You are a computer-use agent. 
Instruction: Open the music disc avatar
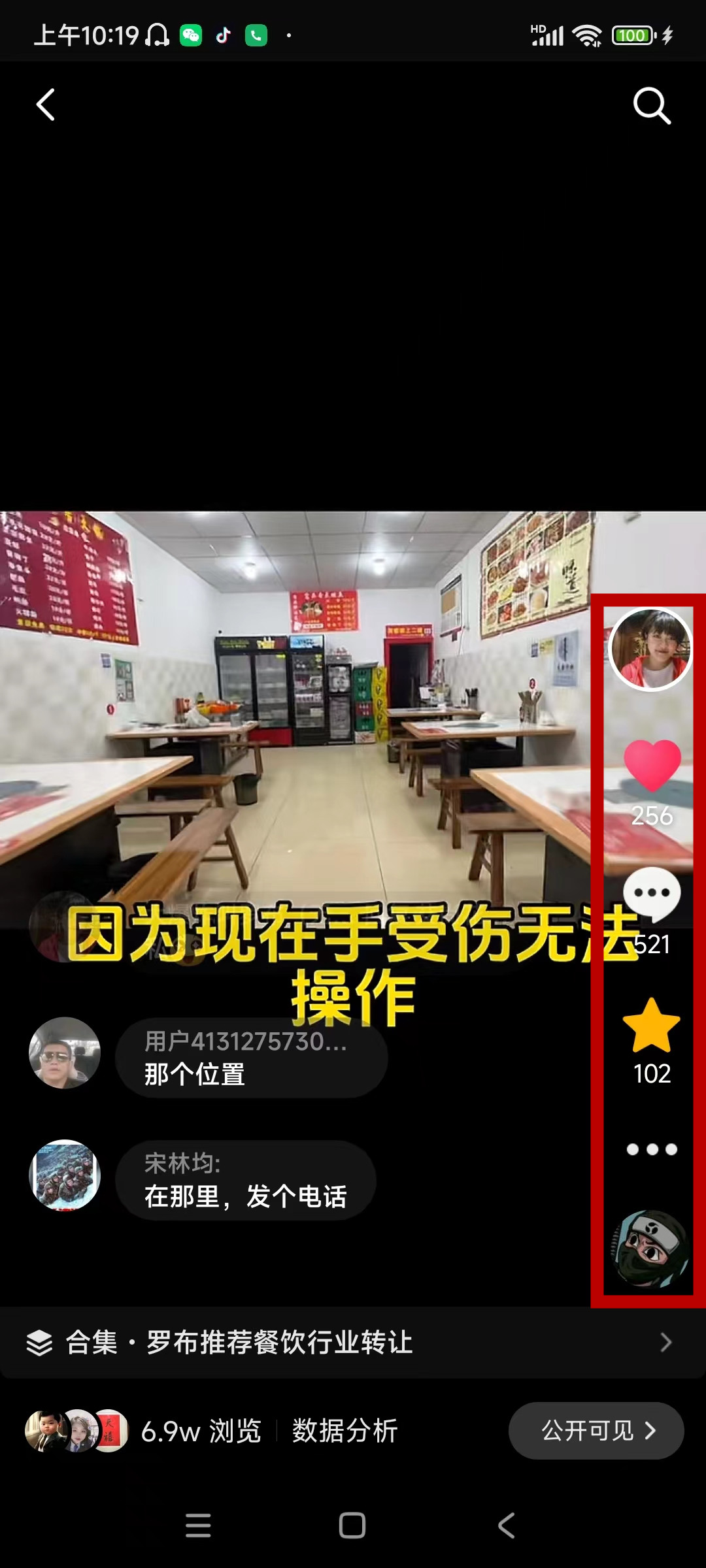tap(649, 1248)
